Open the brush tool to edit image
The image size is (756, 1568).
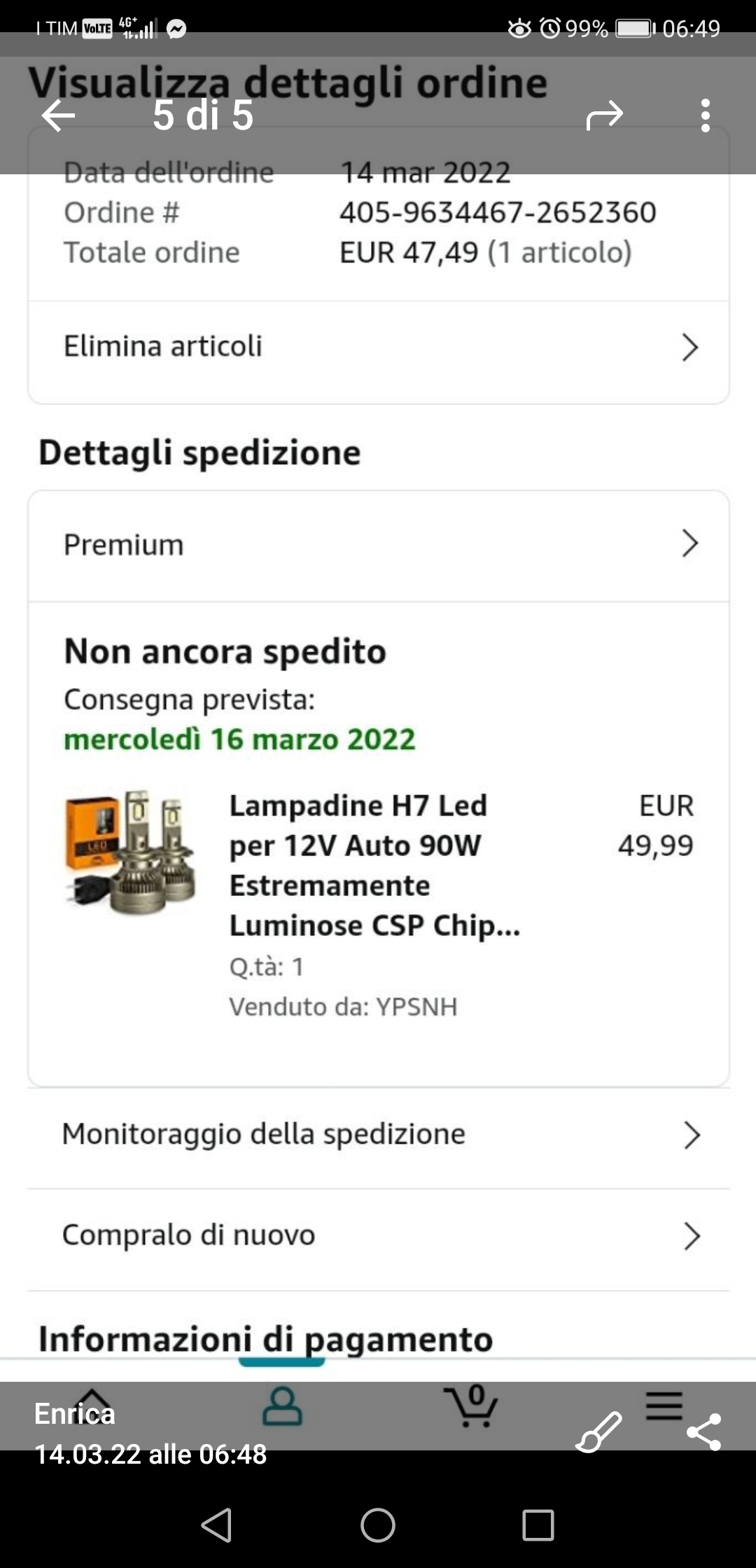(598, 1431)
